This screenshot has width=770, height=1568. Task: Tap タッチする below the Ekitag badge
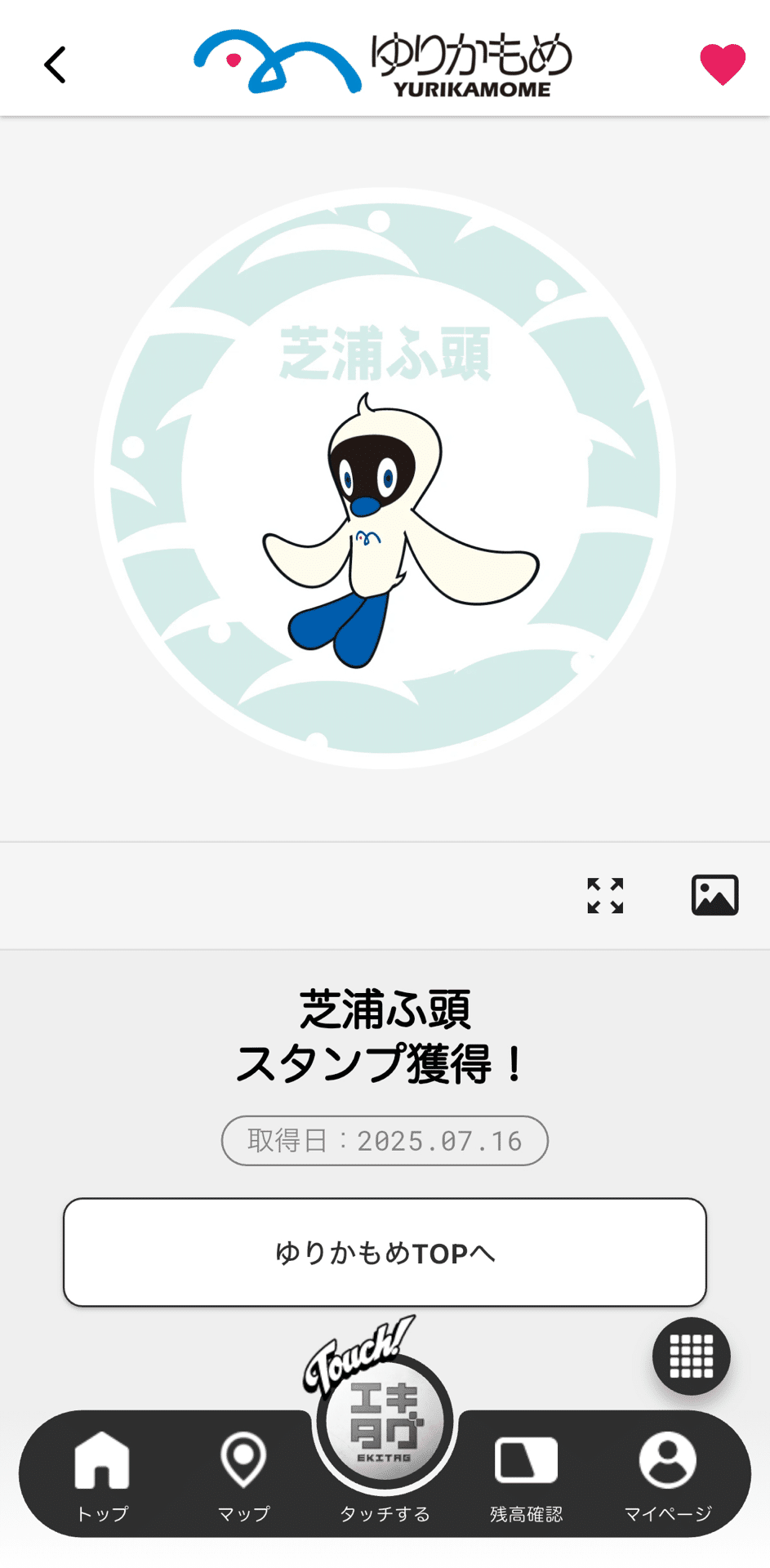[x=384, y=1512]
